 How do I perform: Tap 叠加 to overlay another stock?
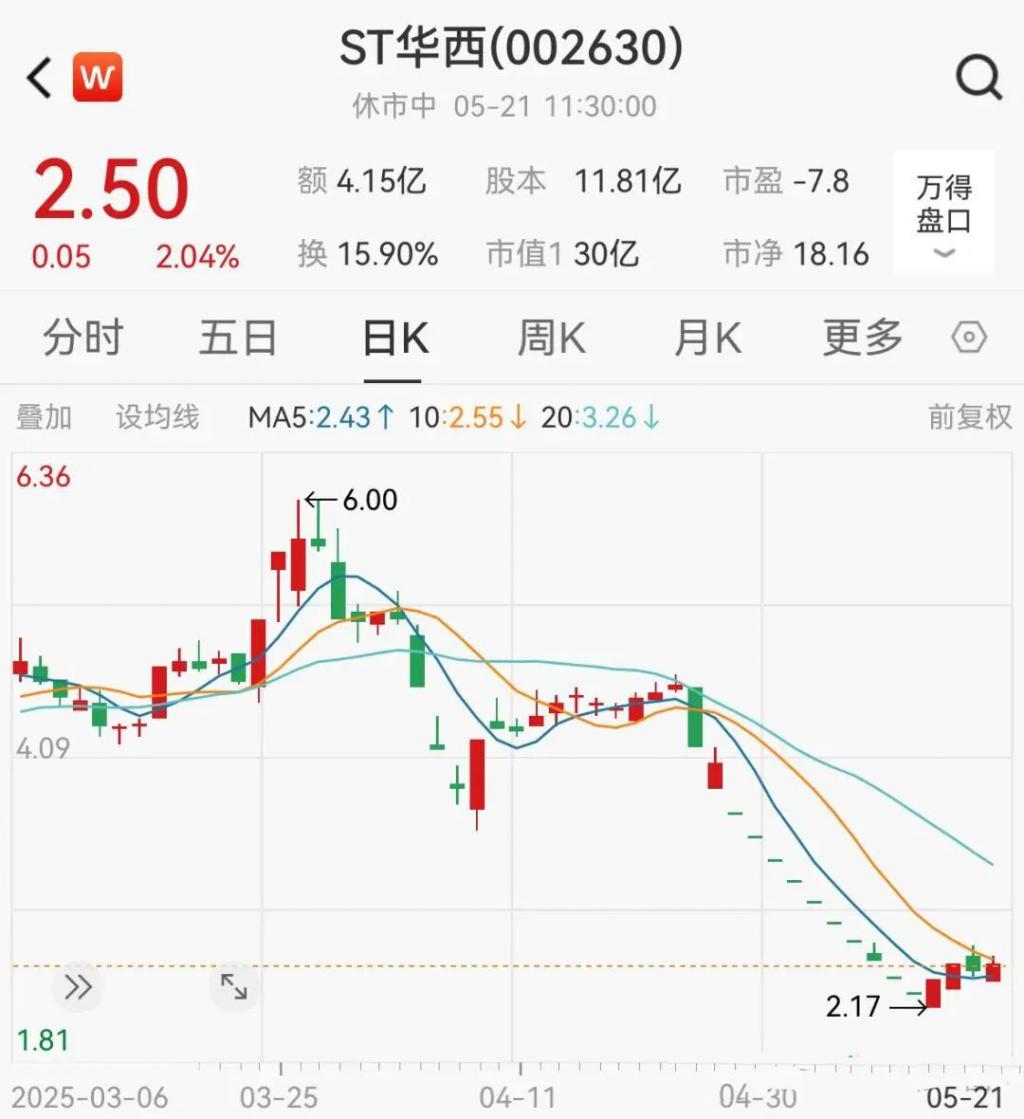[x=44, y=417]
